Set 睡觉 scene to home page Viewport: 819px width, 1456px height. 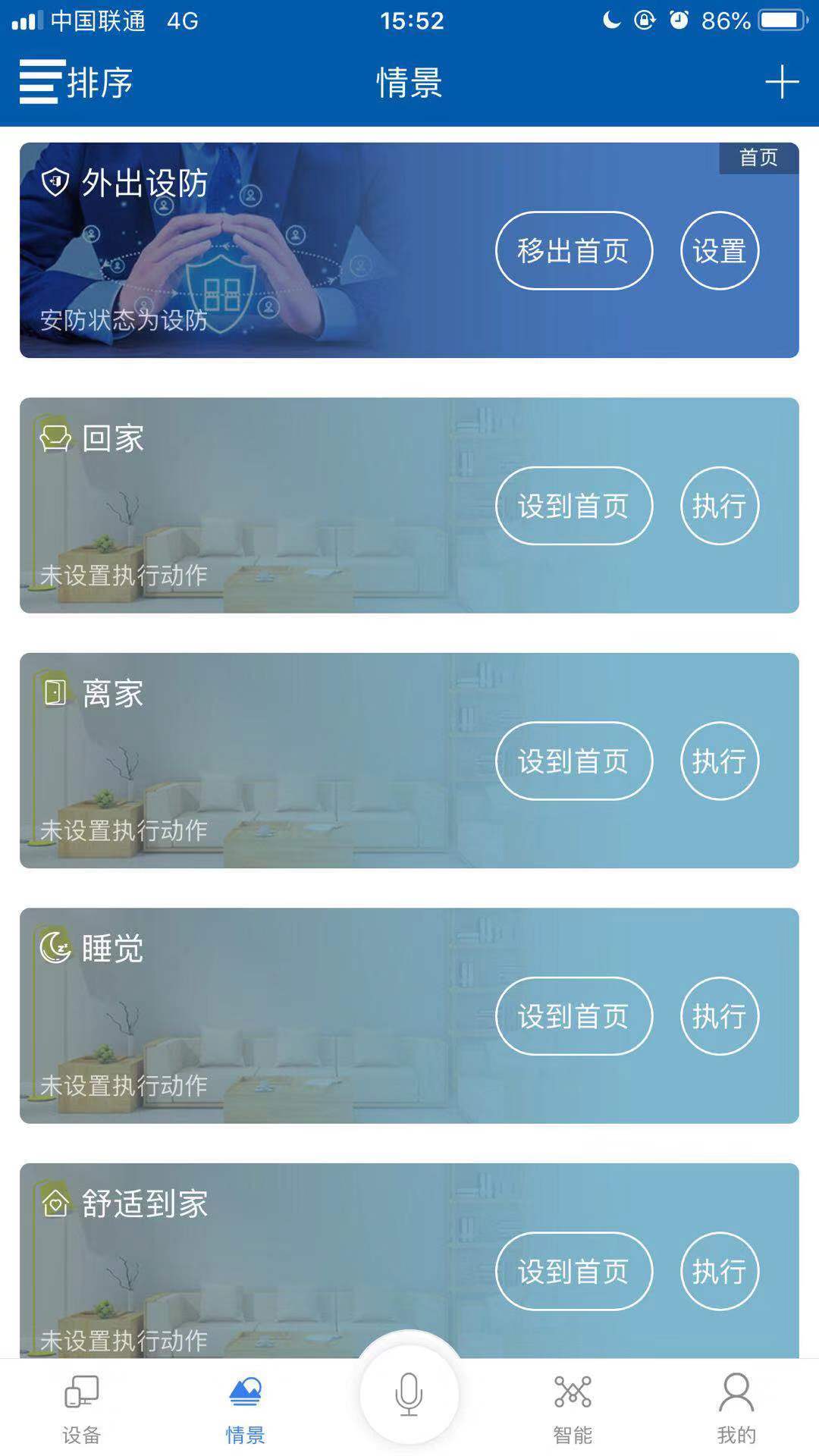573,1016
